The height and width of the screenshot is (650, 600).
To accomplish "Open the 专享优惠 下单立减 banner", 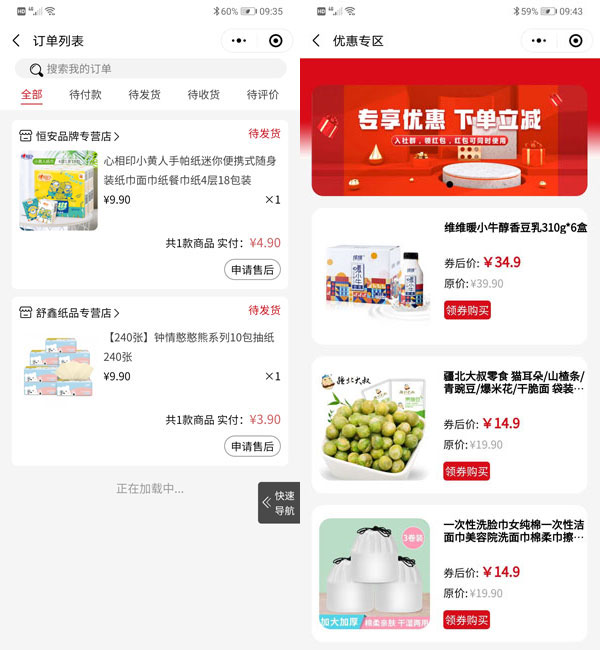I will [x=449, y=139].
